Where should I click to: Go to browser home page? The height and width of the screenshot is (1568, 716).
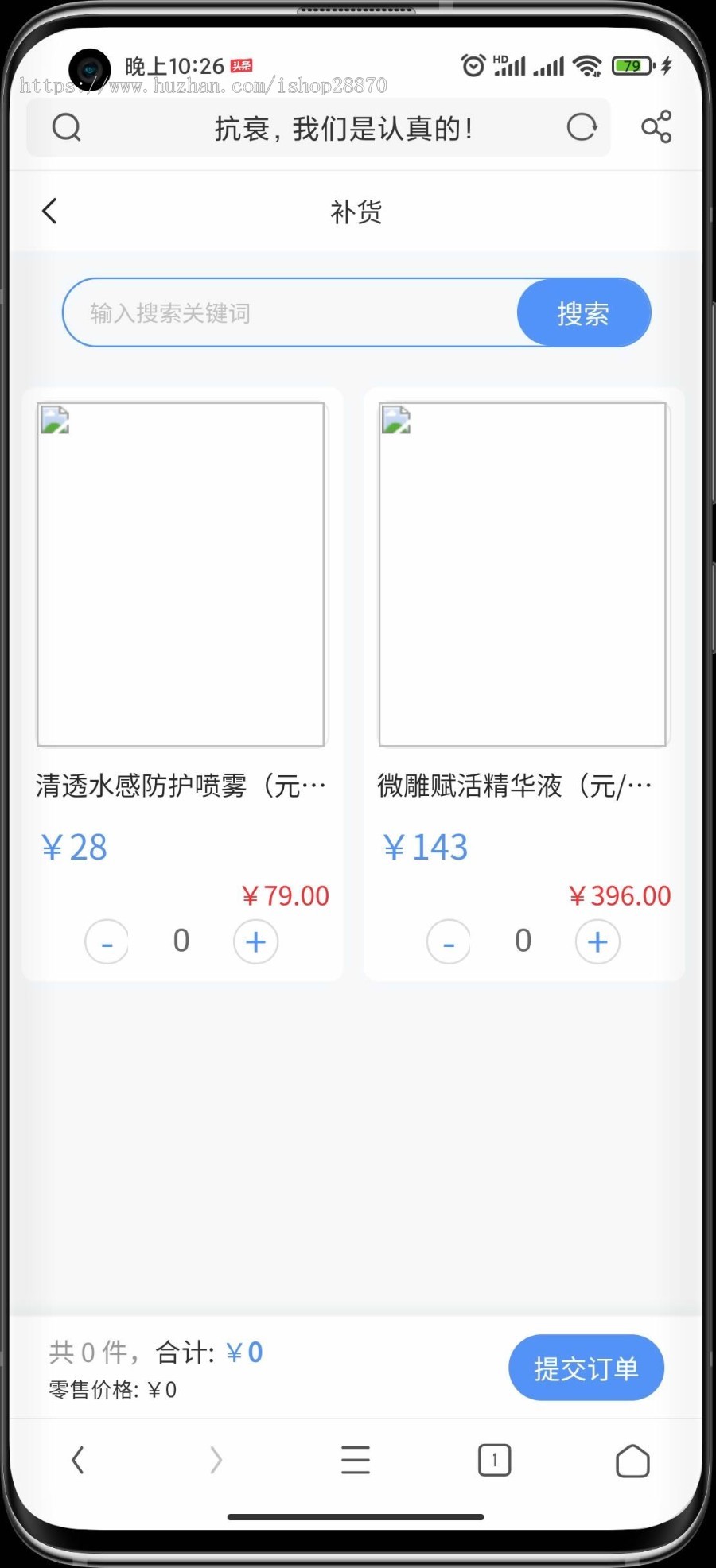632,1461
